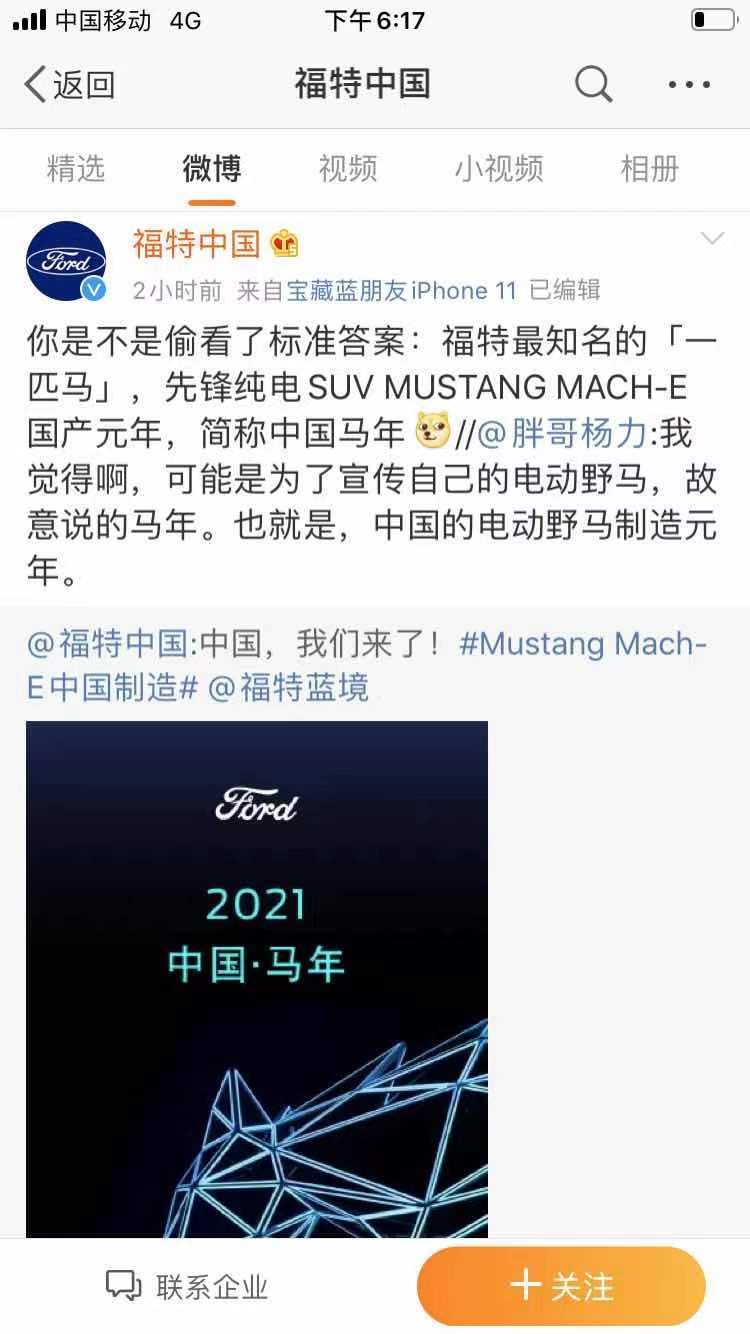Switch to the 相册 tab
The width and height of the screenshot is (750, 1334).
point(649,168)
